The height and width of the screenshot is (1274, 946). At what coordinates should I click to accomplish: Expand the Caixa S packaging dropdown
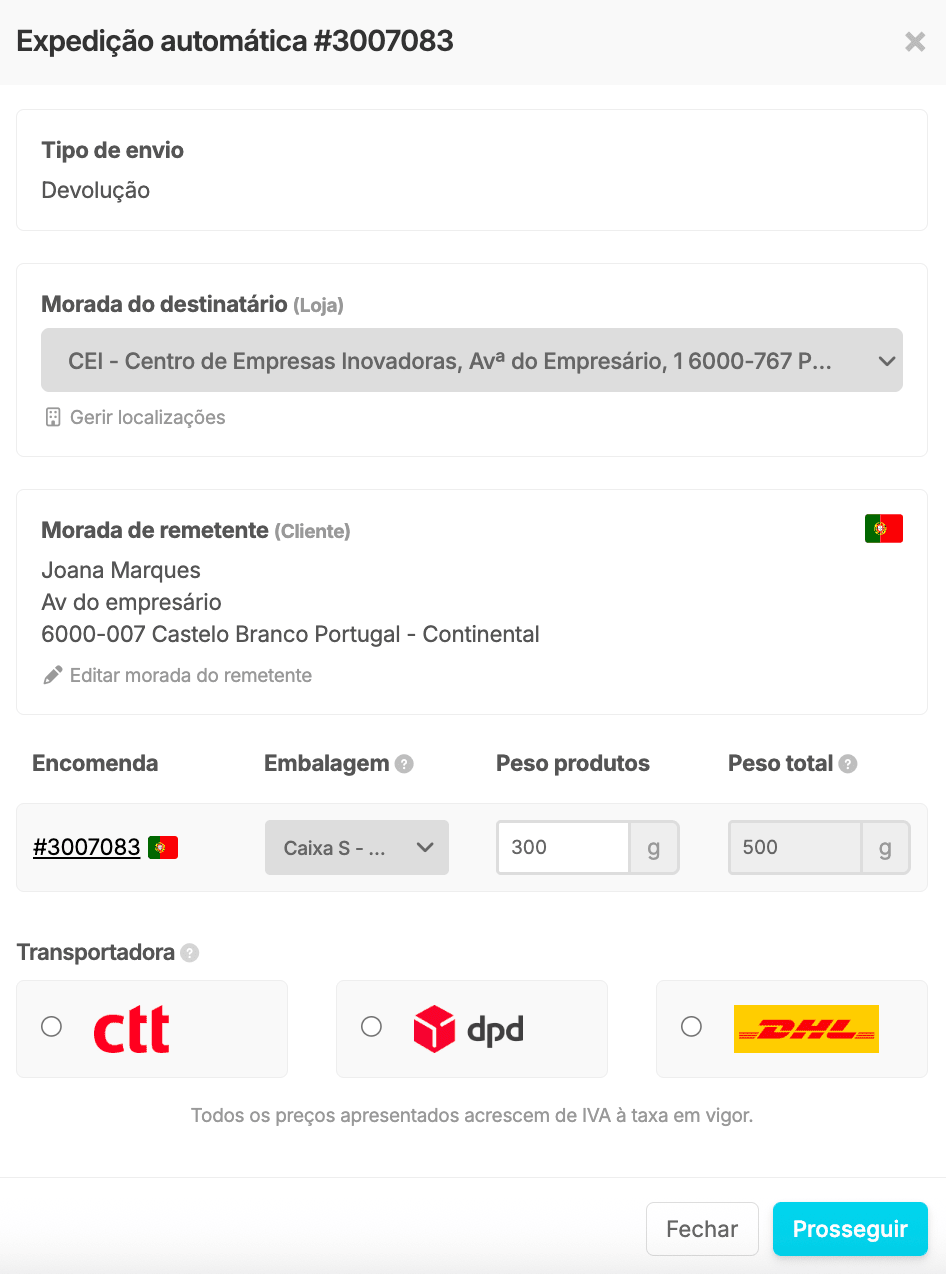point(356,846)
